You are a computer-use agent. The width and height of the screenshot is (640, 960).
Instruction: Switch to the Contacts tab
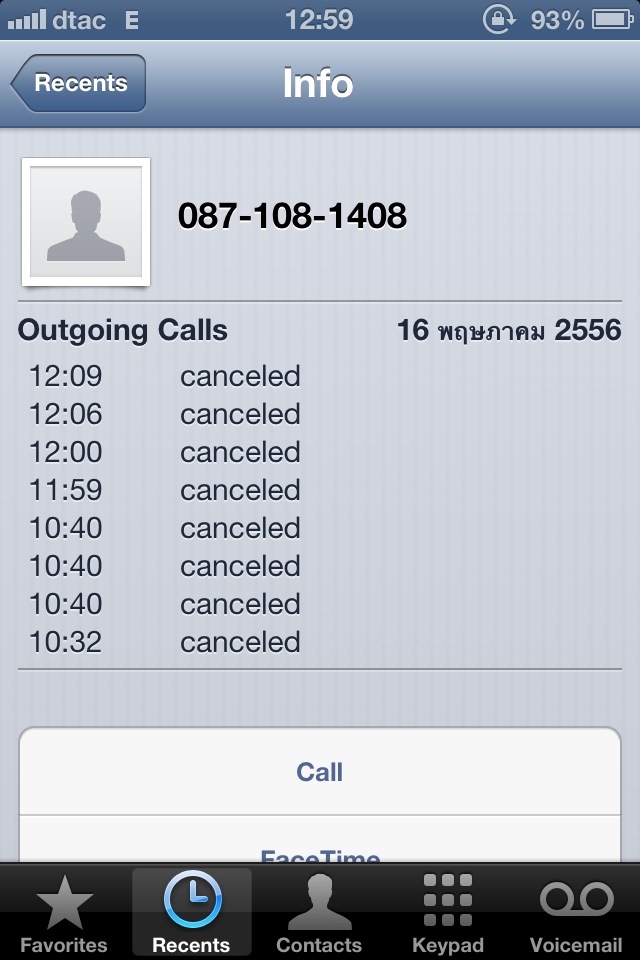point(319,913)
